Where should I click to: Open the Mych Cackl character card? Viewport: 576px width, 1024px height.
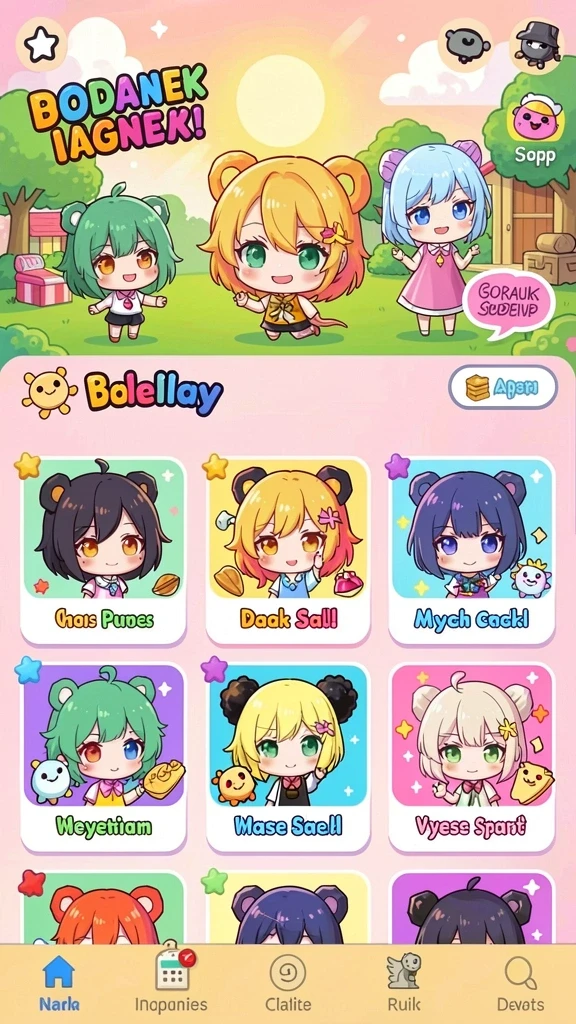[472, 550]
